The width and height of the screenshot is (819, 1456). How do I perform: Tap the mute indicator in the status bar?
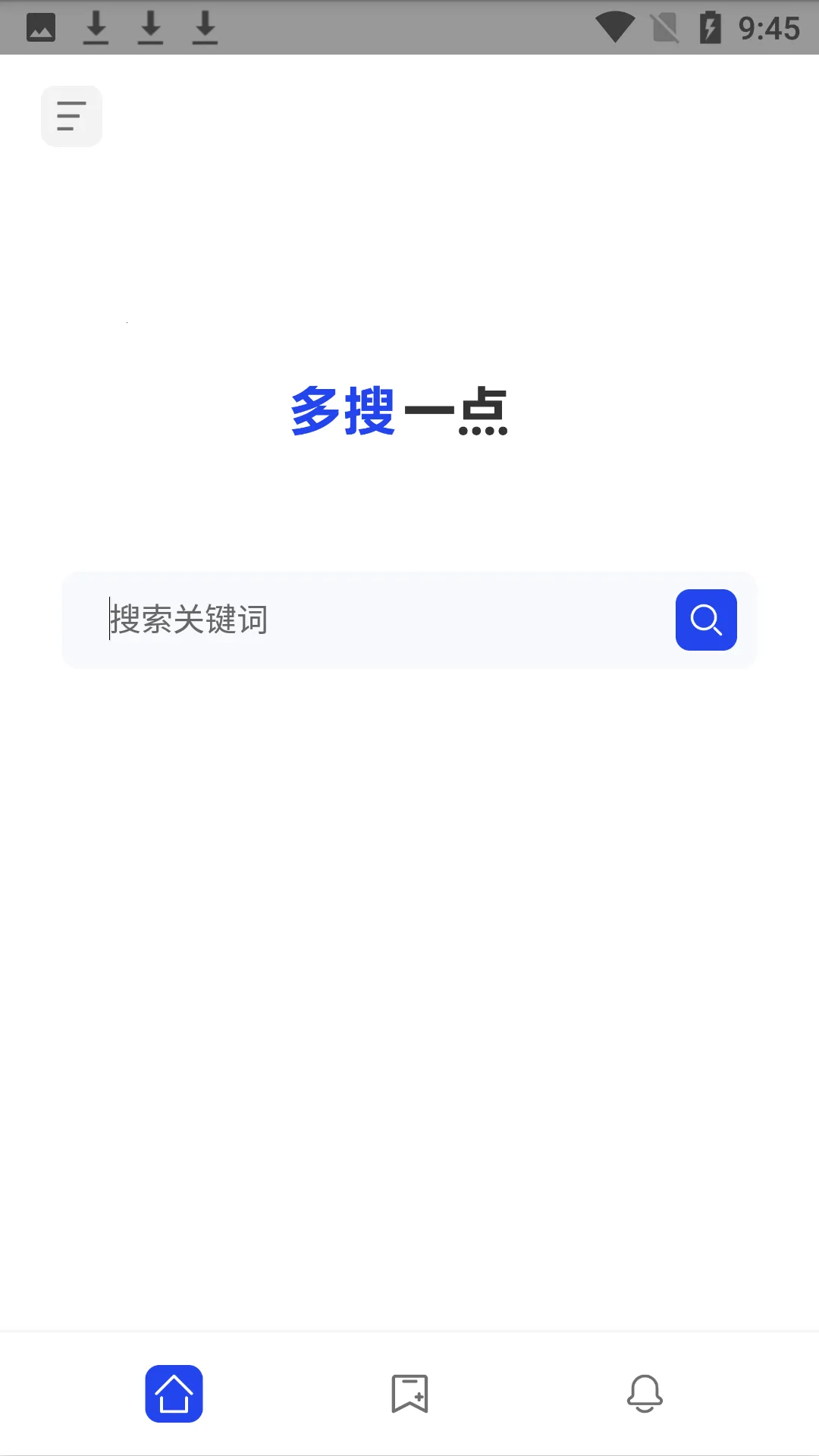click(664, 26)
